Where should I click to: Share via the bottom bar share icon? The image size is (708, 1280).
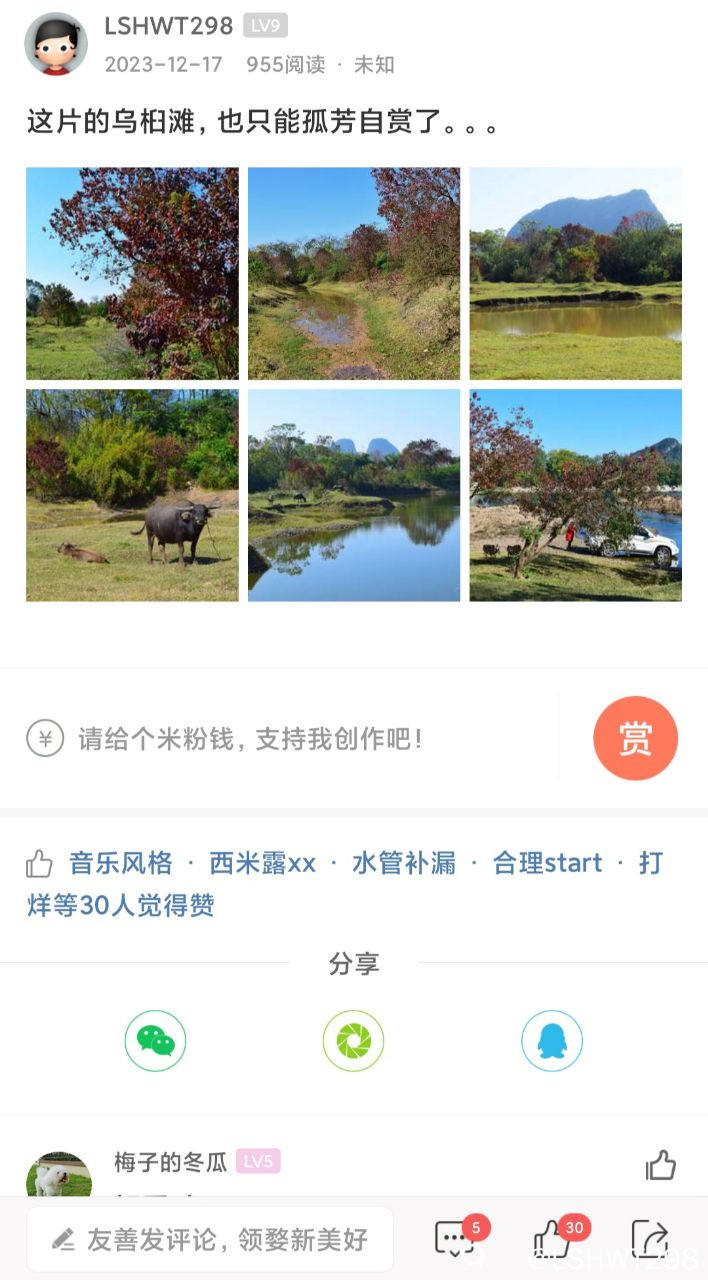(x=650, y=1240)
